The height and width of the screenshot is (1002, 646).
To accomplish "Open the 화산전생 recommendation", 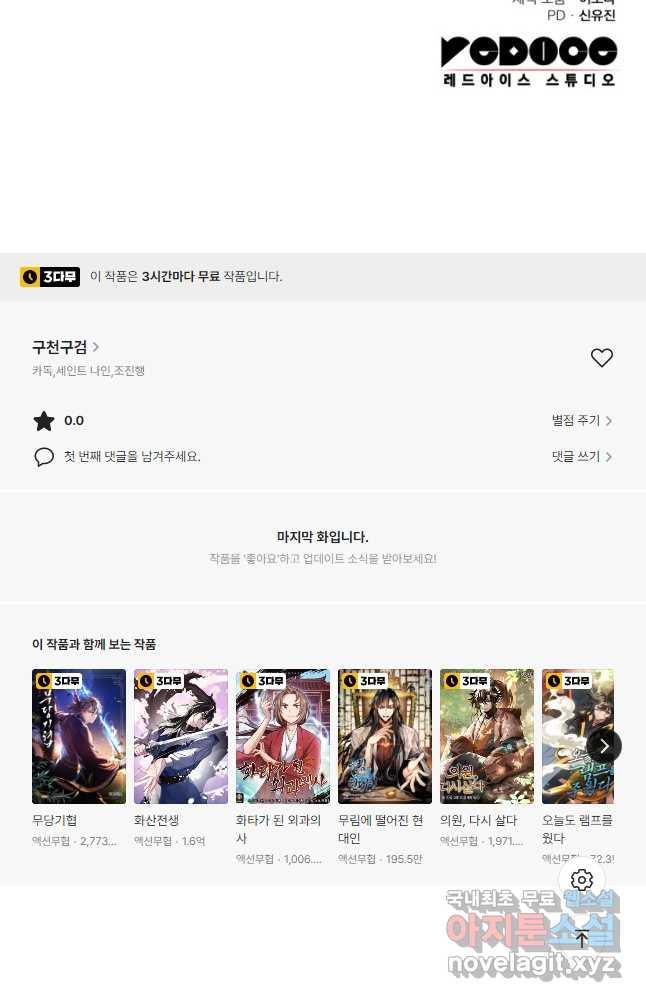I will point(181,737).
